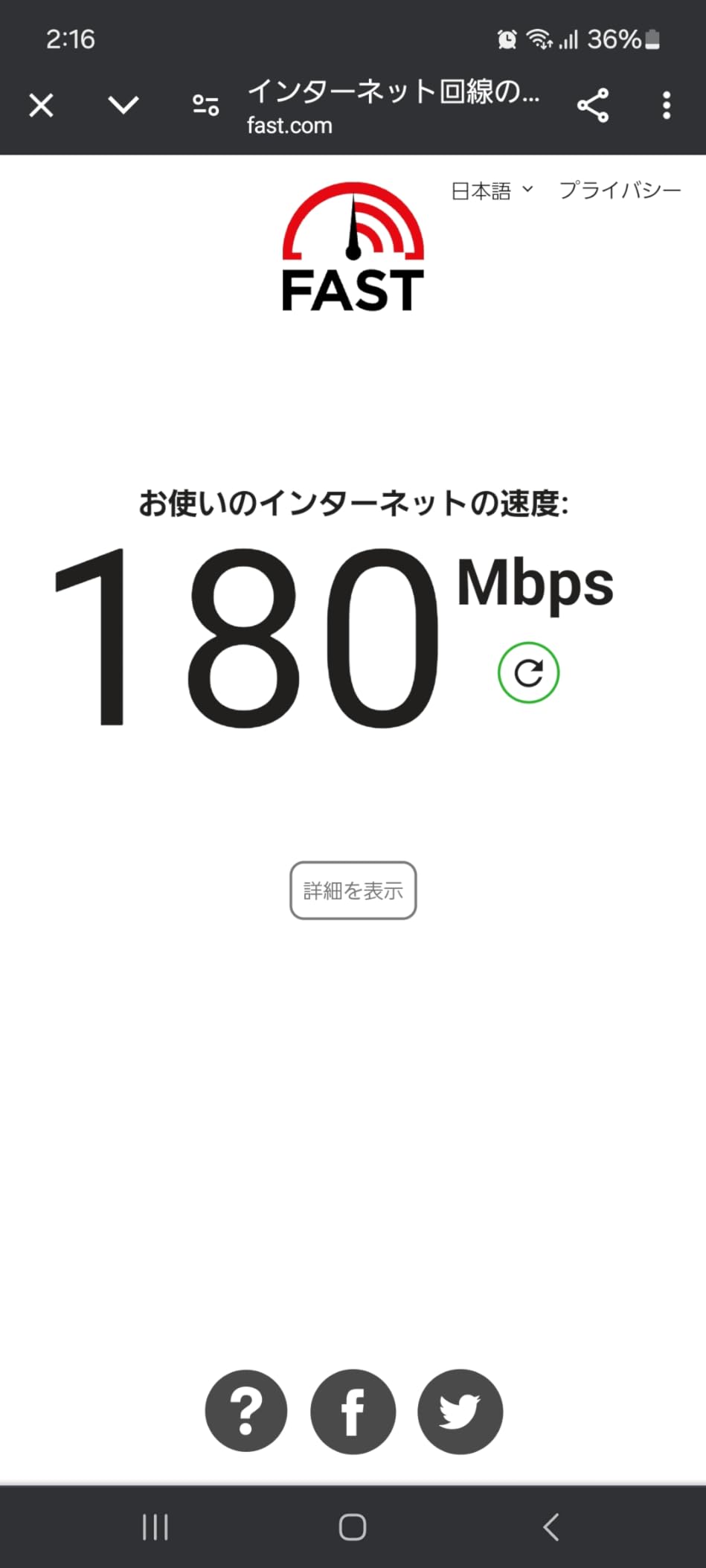Tap the fast.com URL label
This screenshot has width=706, height=1568.
click(x=289, y=125)
